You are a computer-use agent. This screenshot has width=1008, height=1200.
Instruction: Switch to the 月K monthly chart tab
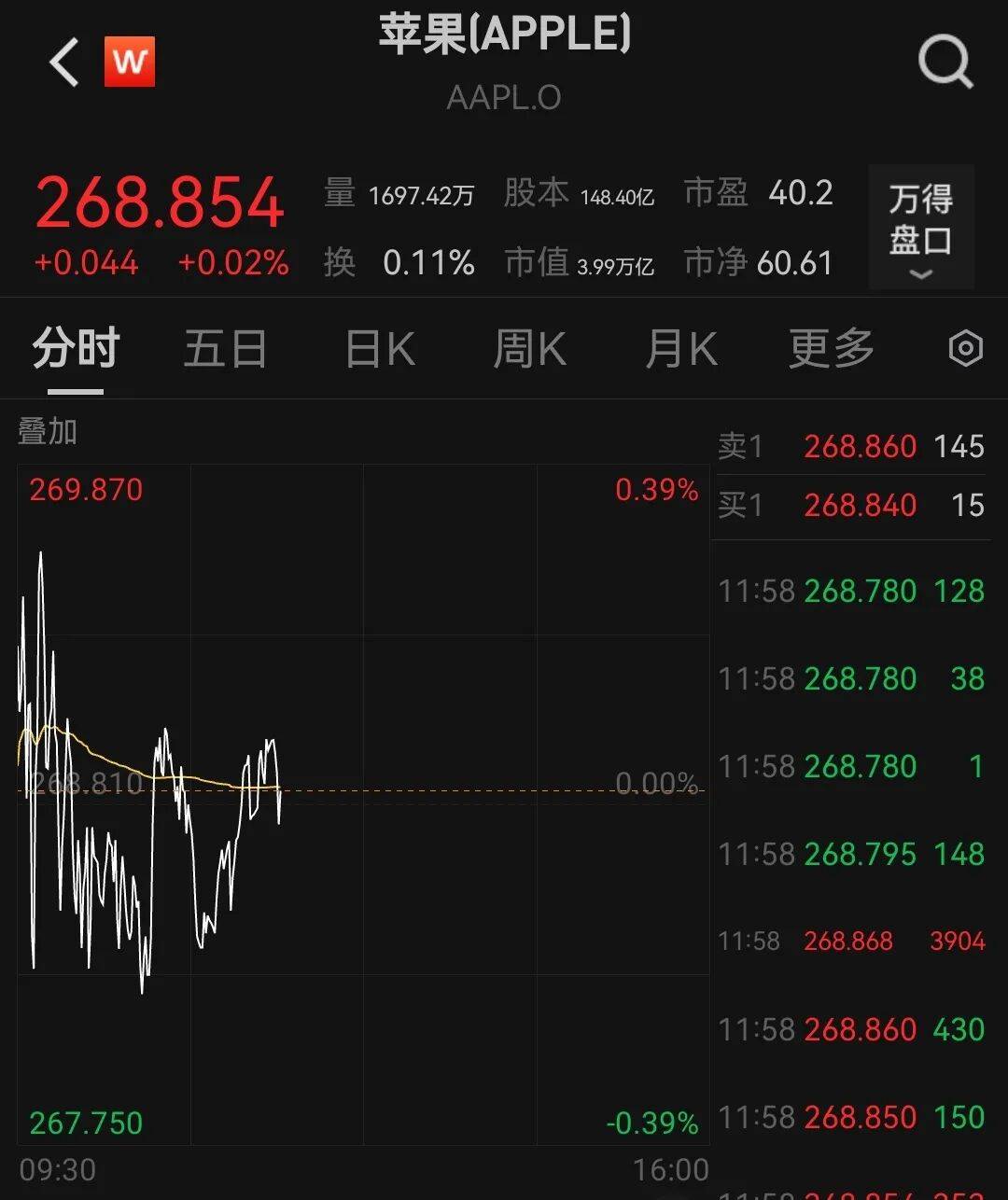point(679,348)
